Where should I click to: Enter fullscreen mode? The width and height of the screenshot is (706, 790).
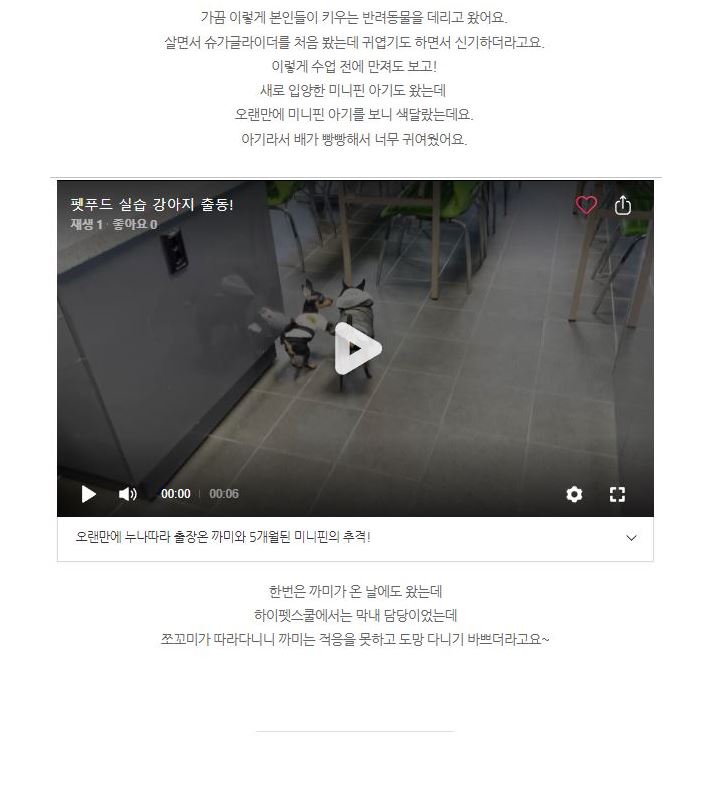point(617,494)
